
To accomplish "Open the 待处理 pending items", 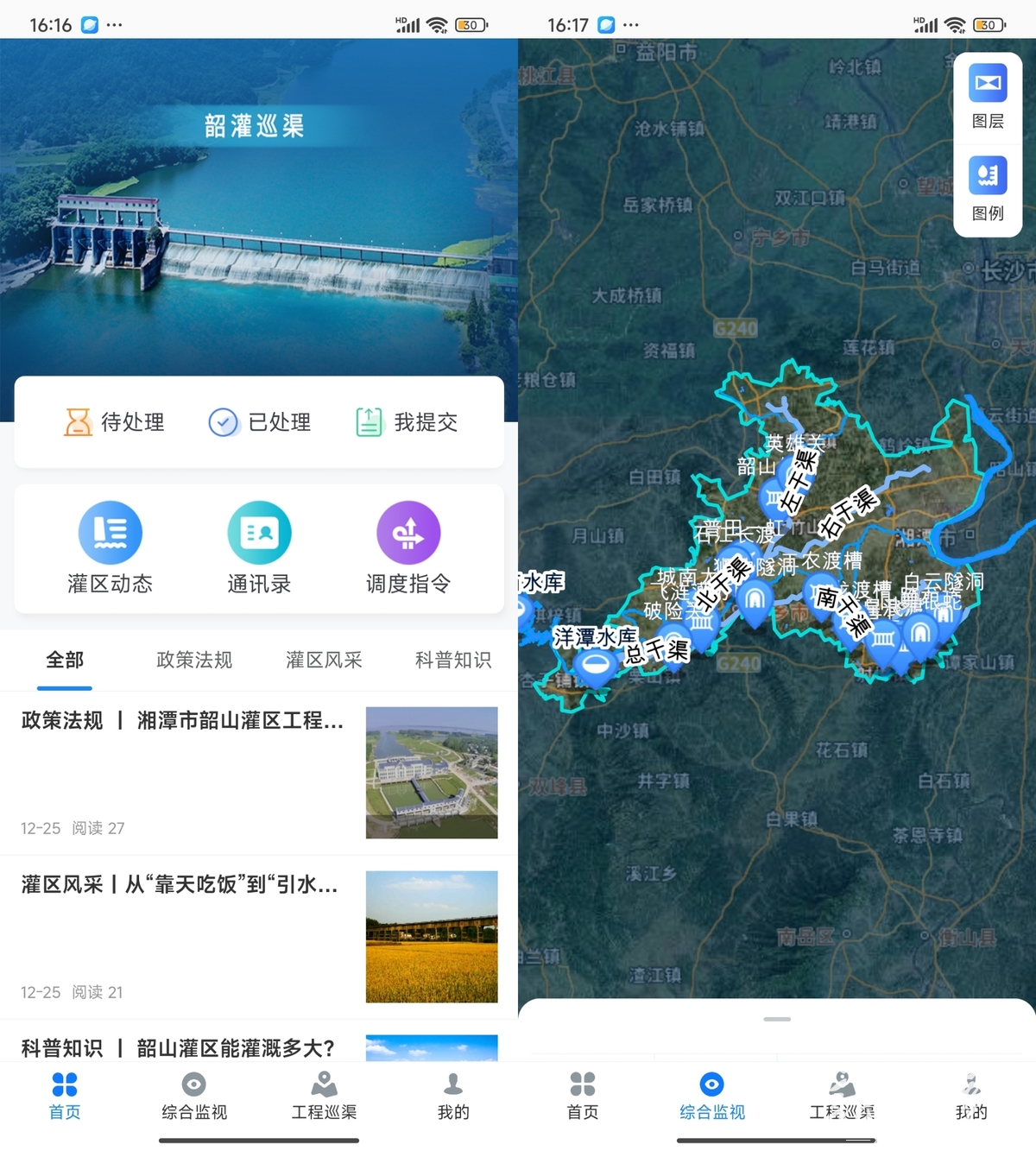I will click(x=114, y=422).
